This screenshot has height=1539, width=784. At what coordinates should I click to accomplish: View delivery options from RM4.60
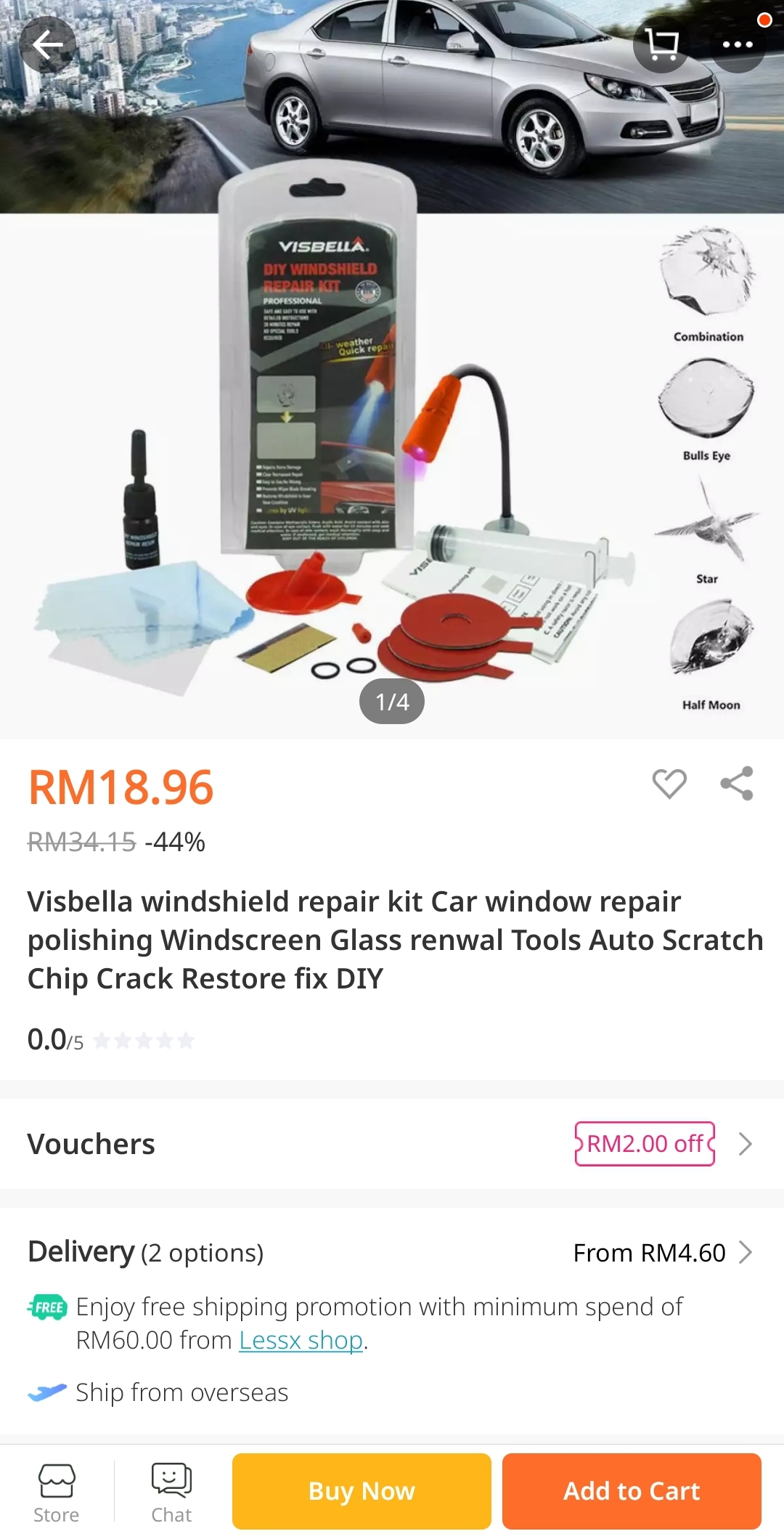click(x=662, y=1253)
